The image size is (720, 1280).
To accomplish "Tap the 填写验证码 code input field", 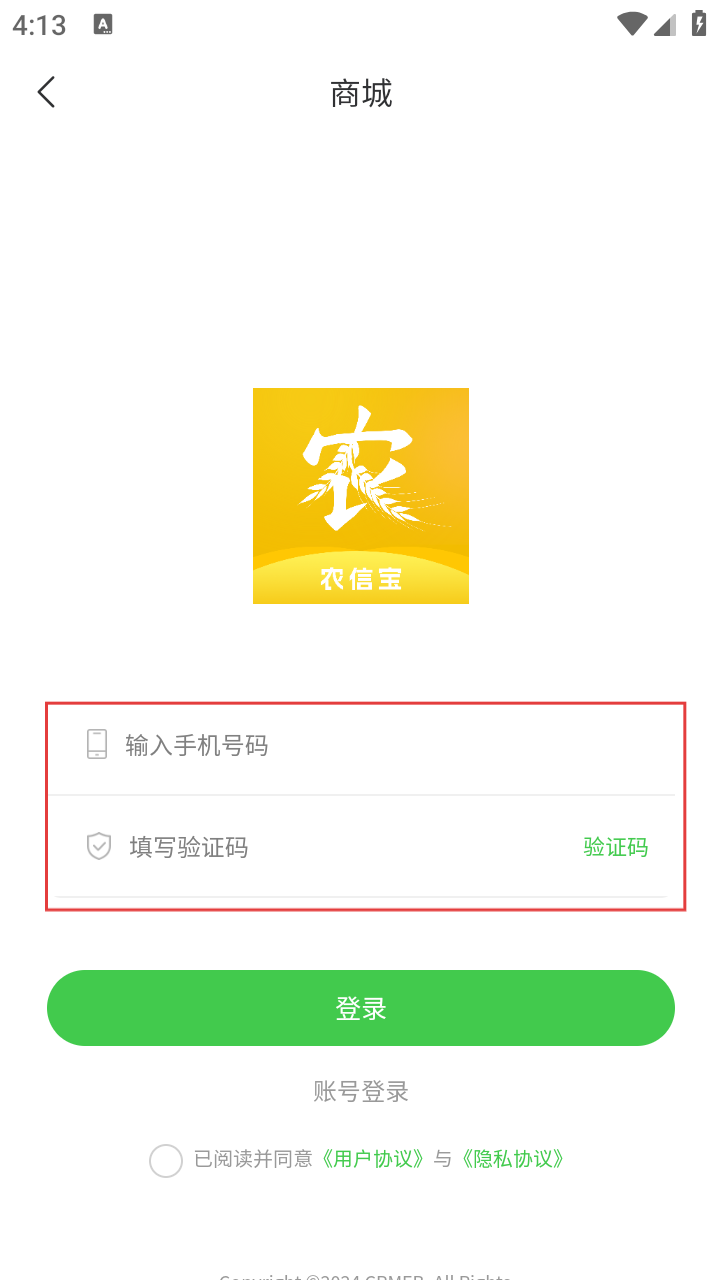I will (330, 848).
